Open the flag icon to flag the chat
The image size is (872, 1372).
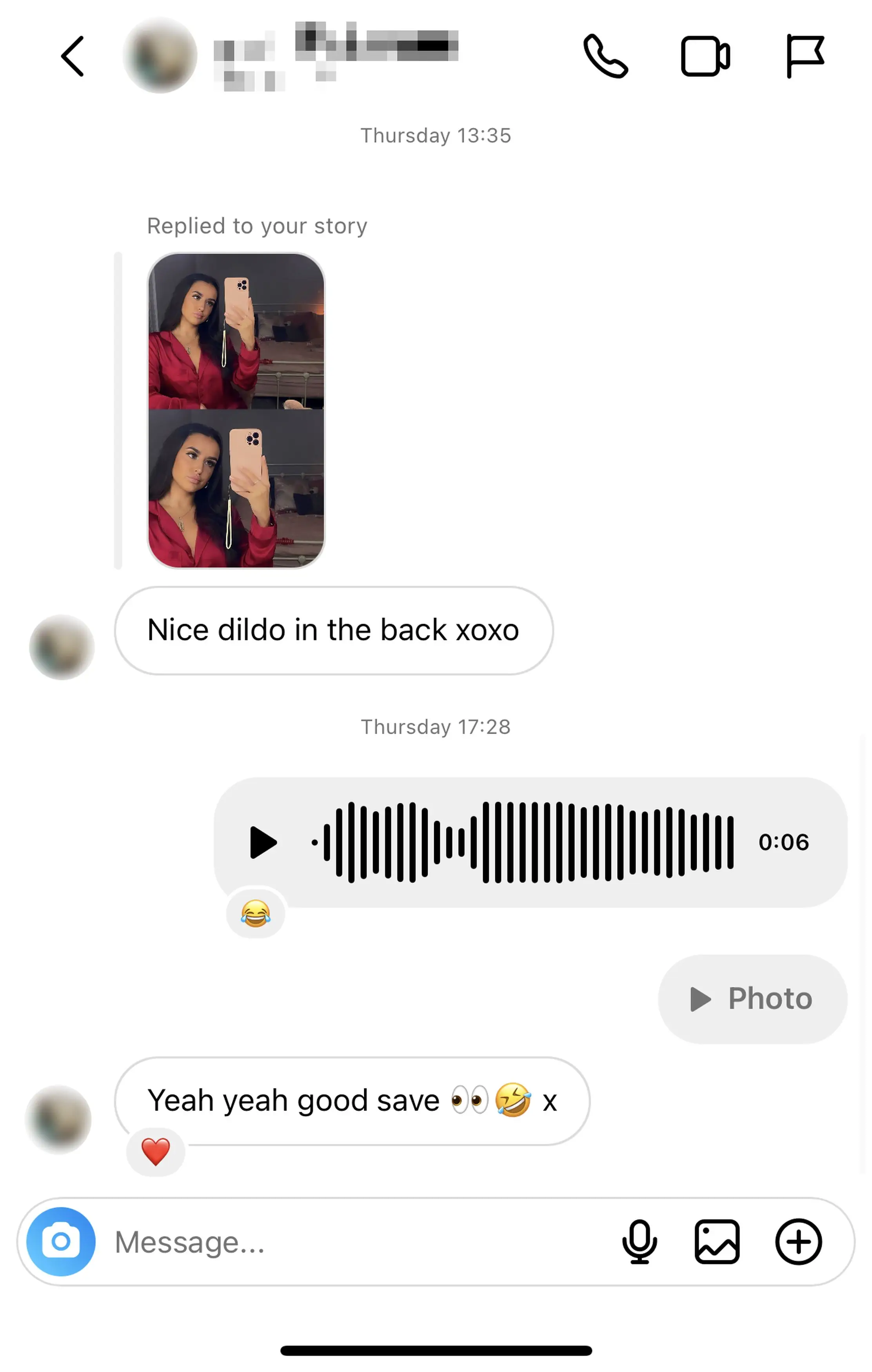806,56
